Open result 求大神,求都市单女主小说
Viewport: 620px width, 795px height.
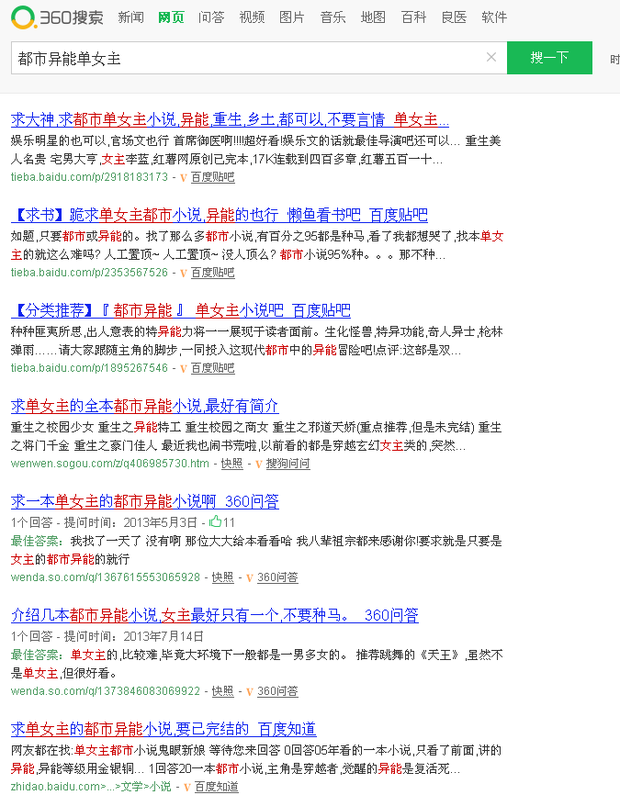coord(230,119)
